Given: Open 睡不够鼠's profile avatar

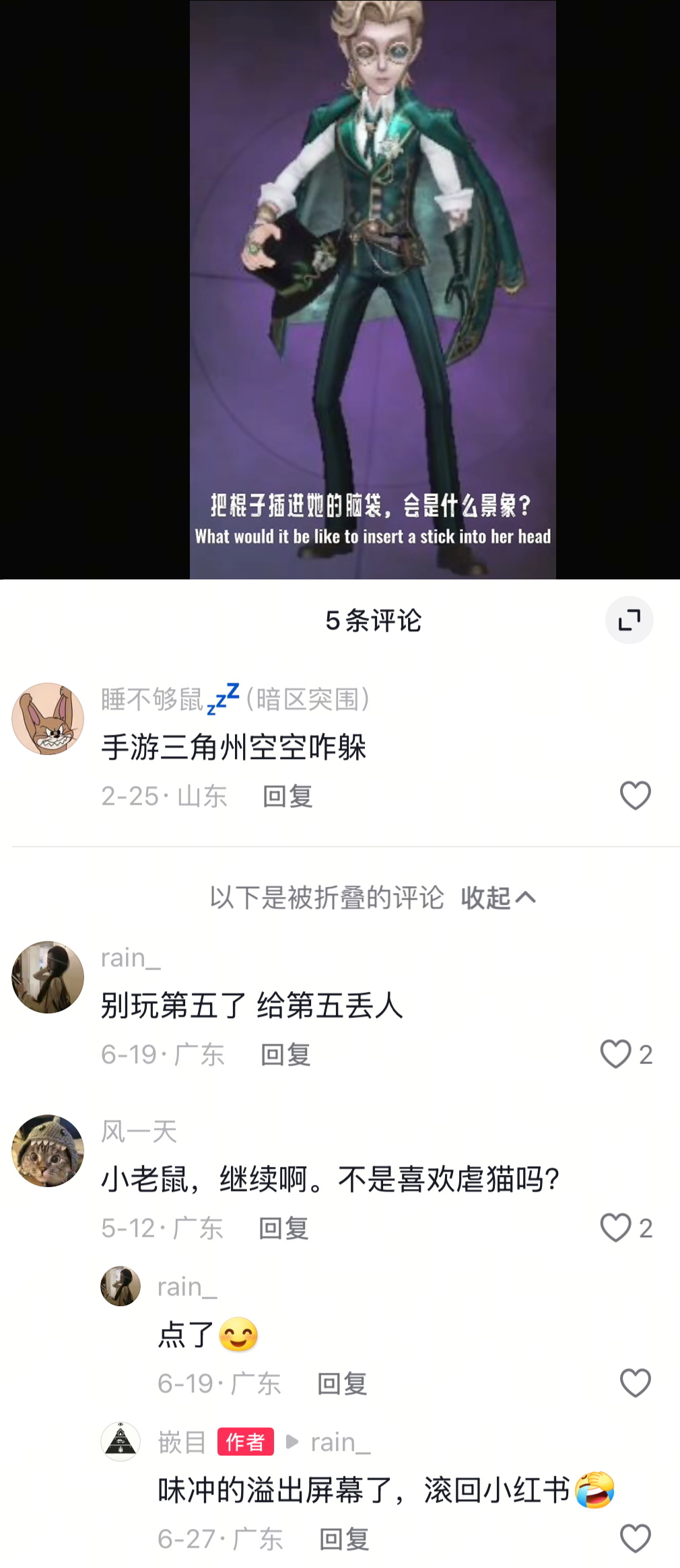Looking at the screenshot, I should click(x=48, y=719).
